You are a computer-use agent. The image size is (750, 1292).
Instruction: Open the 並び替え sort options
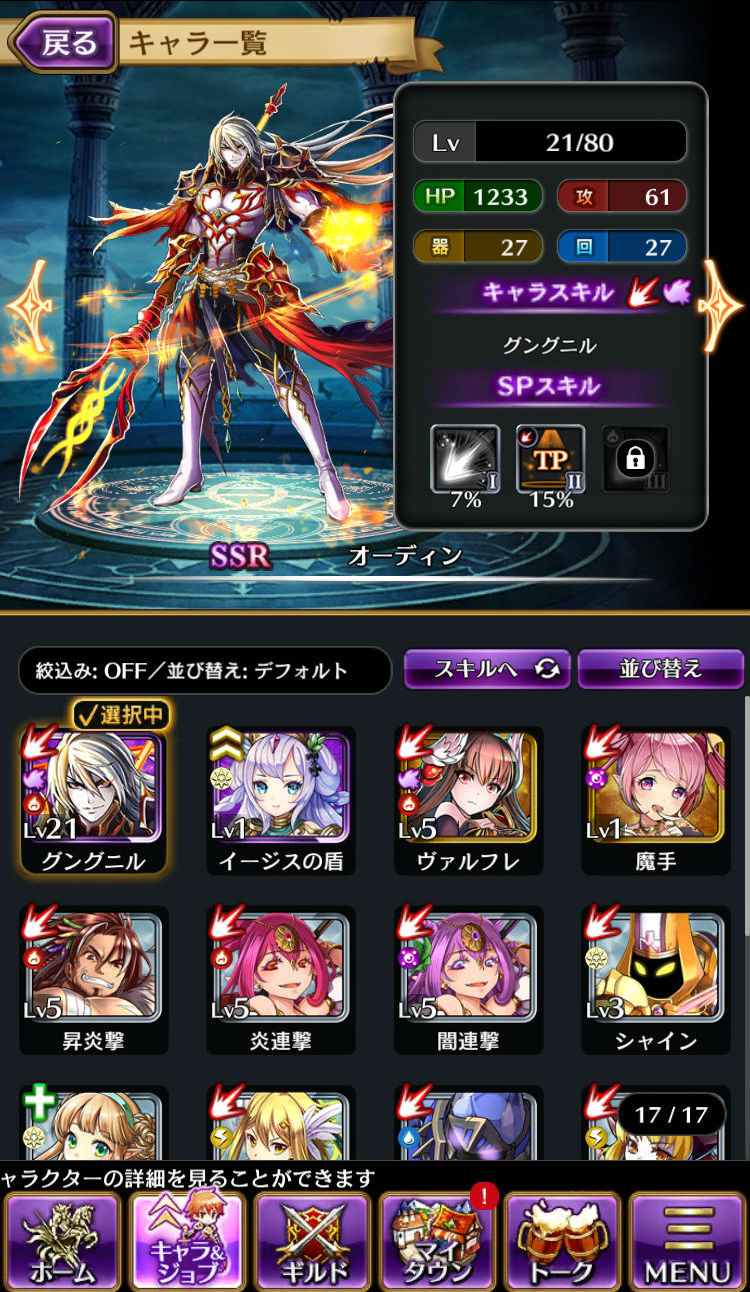tap(660, 669)
